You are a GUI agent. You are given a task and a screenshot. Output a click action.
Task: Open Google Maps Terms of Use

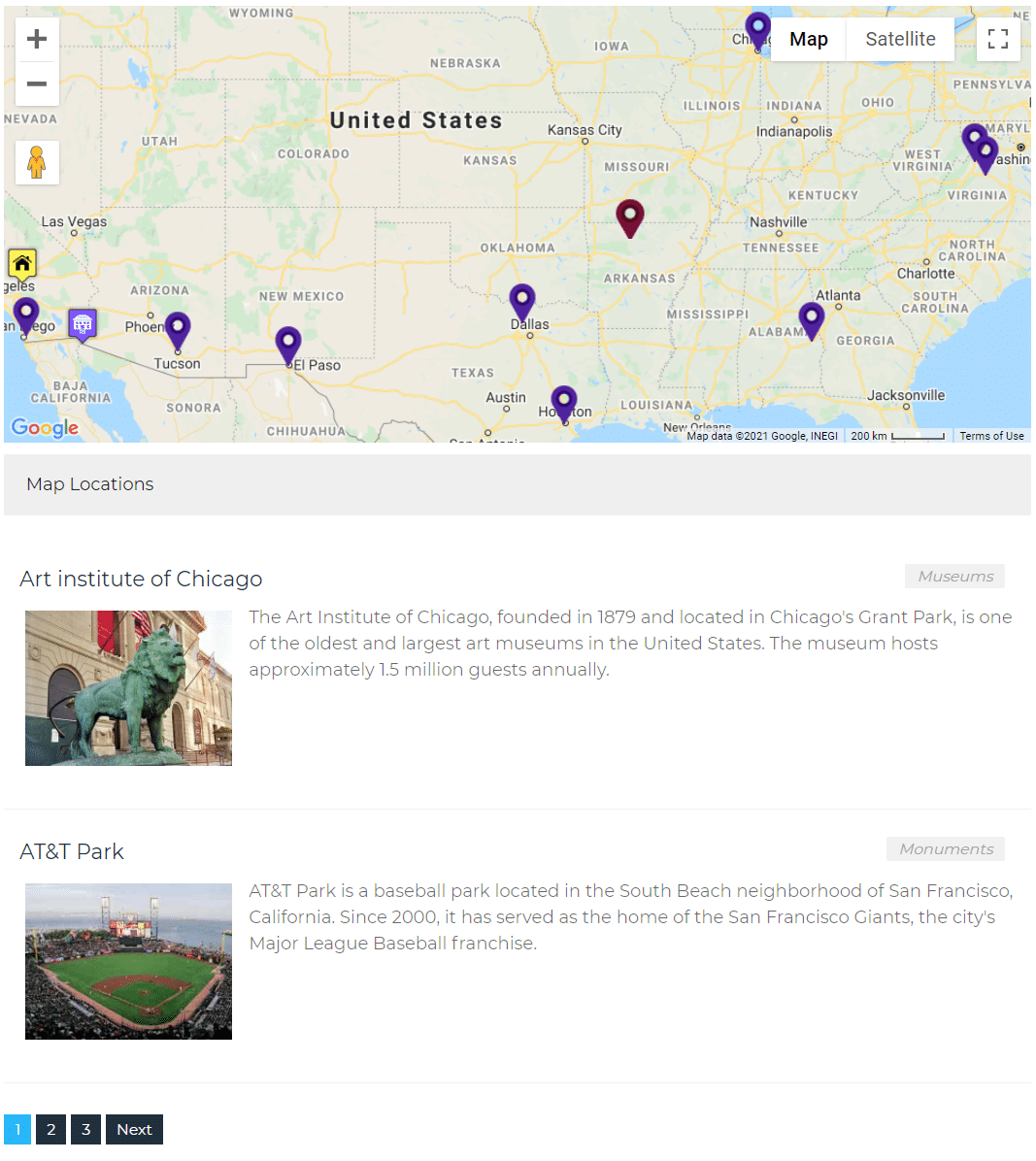(x=991, y=436)
